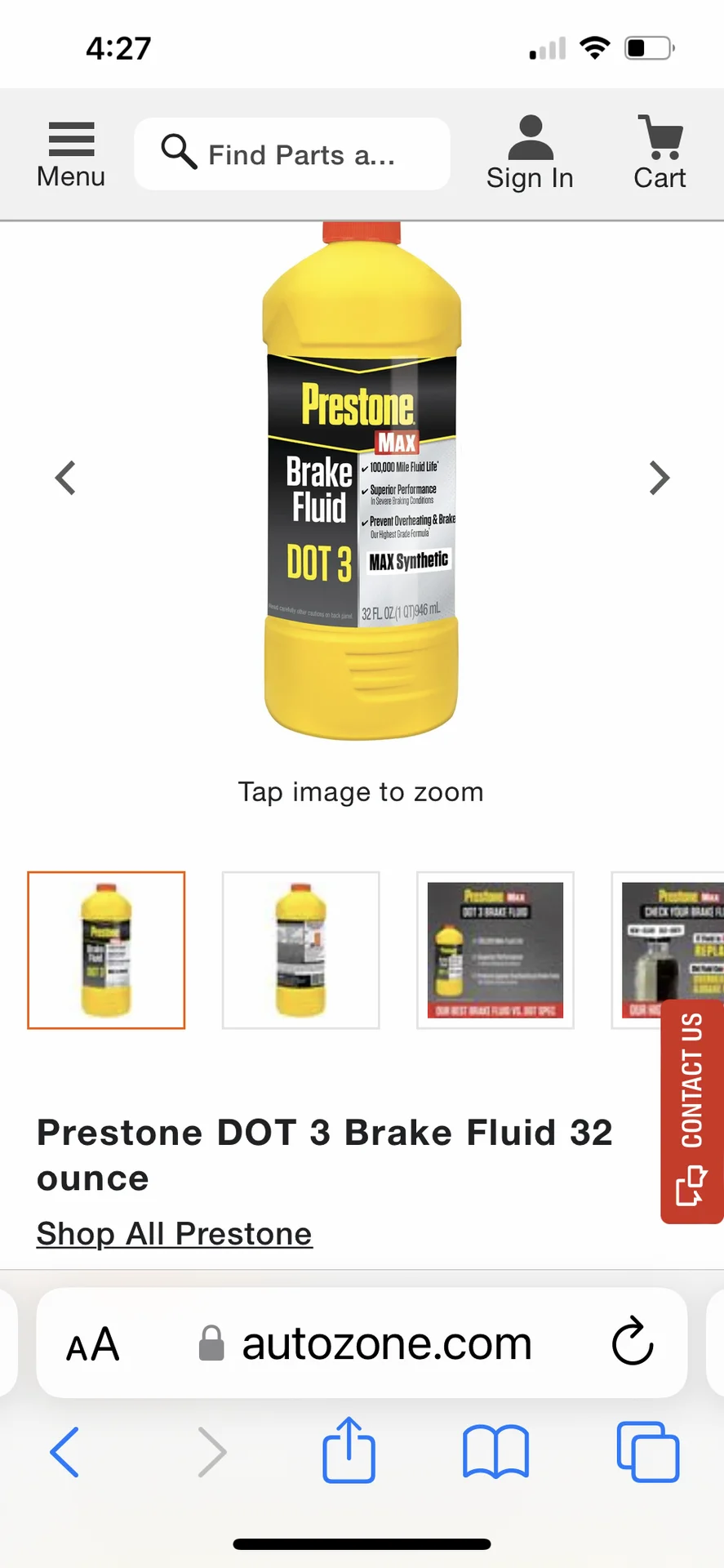
Task: Select the third DOT 3 features thumbnail
Action: click(x=495, y=950)
